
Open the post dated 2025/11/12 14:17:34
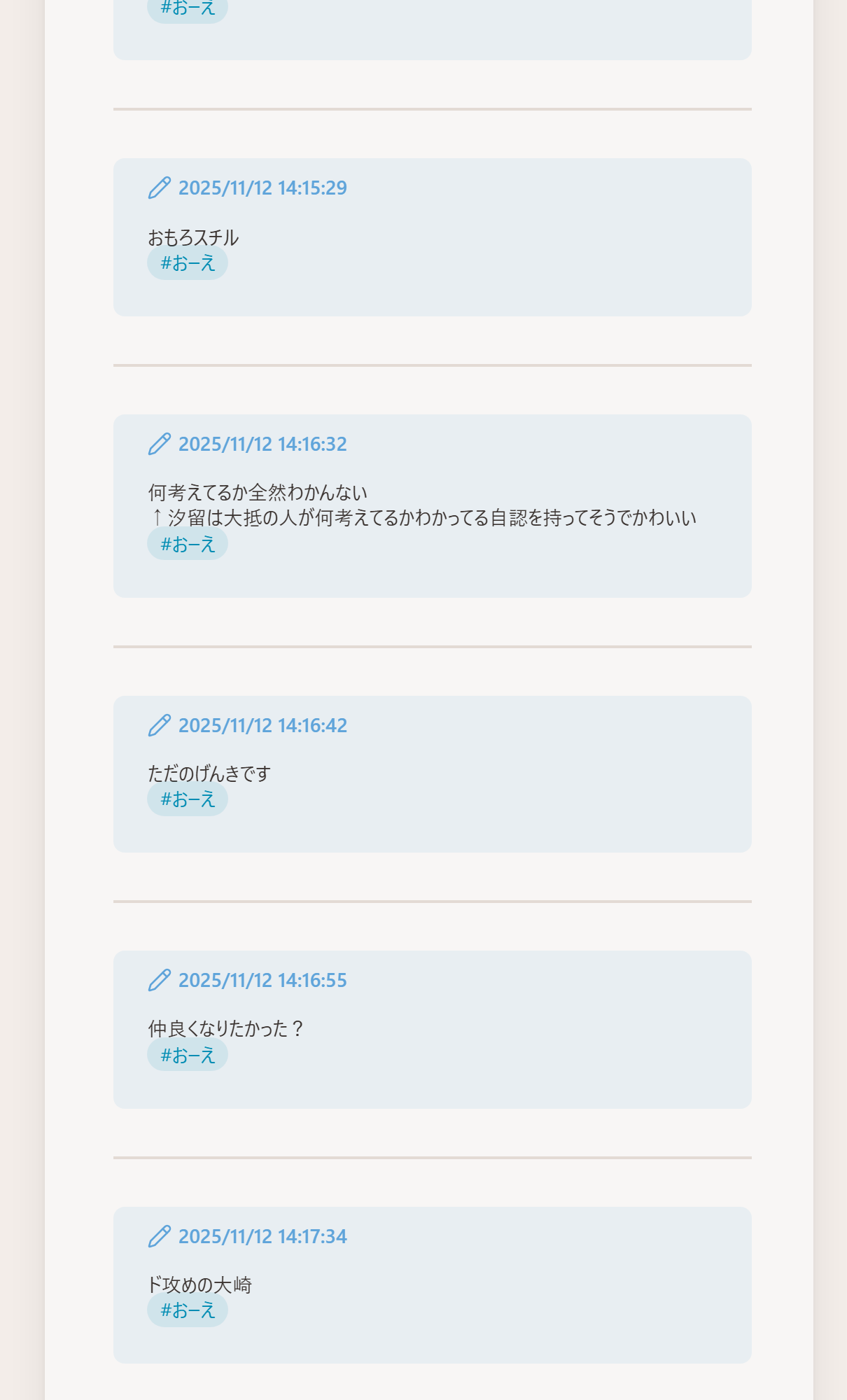point(262,1236)
